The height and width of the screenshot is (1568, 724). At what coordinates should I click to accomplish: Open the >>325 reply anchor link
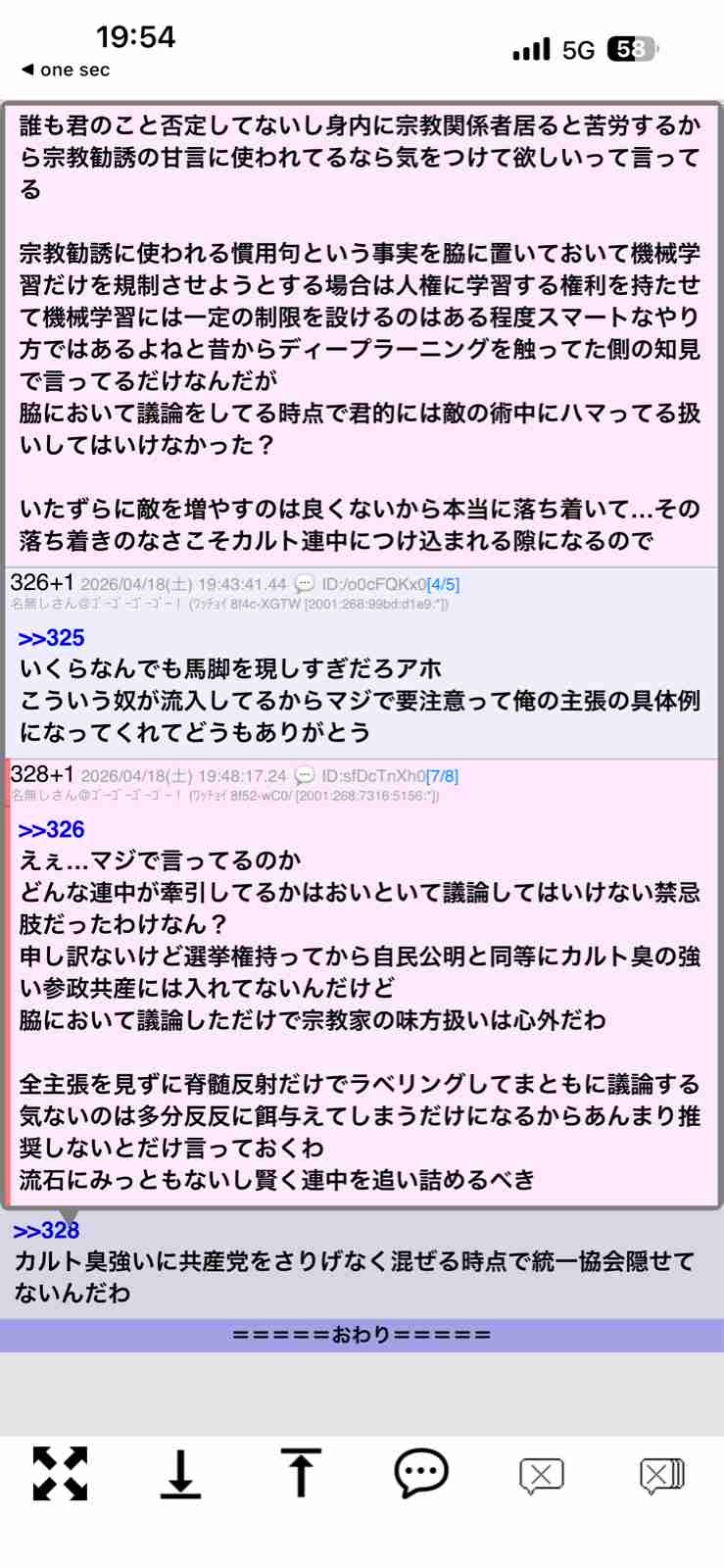[x=51, y=638]
